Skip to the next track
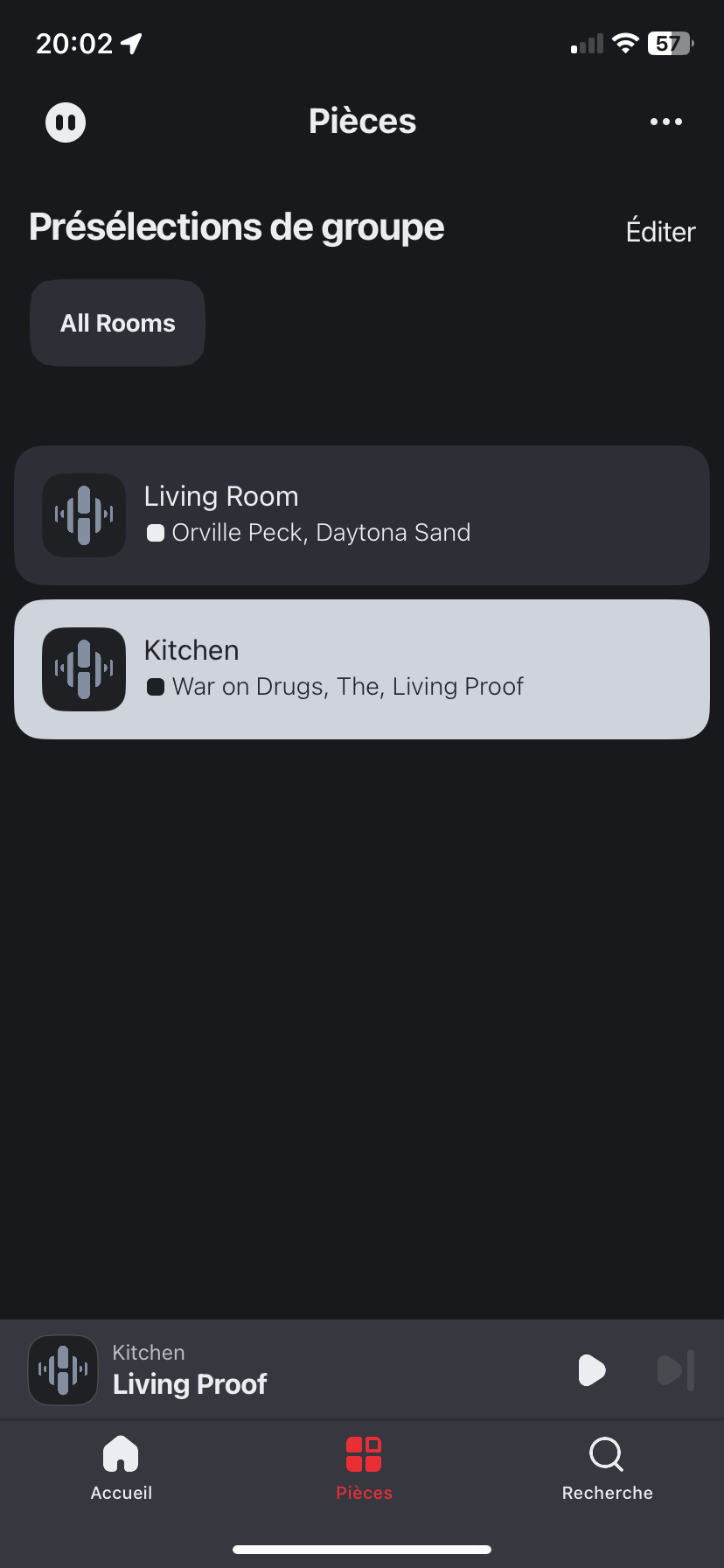The image size is (724, 1568). (x=676, y=1369)
